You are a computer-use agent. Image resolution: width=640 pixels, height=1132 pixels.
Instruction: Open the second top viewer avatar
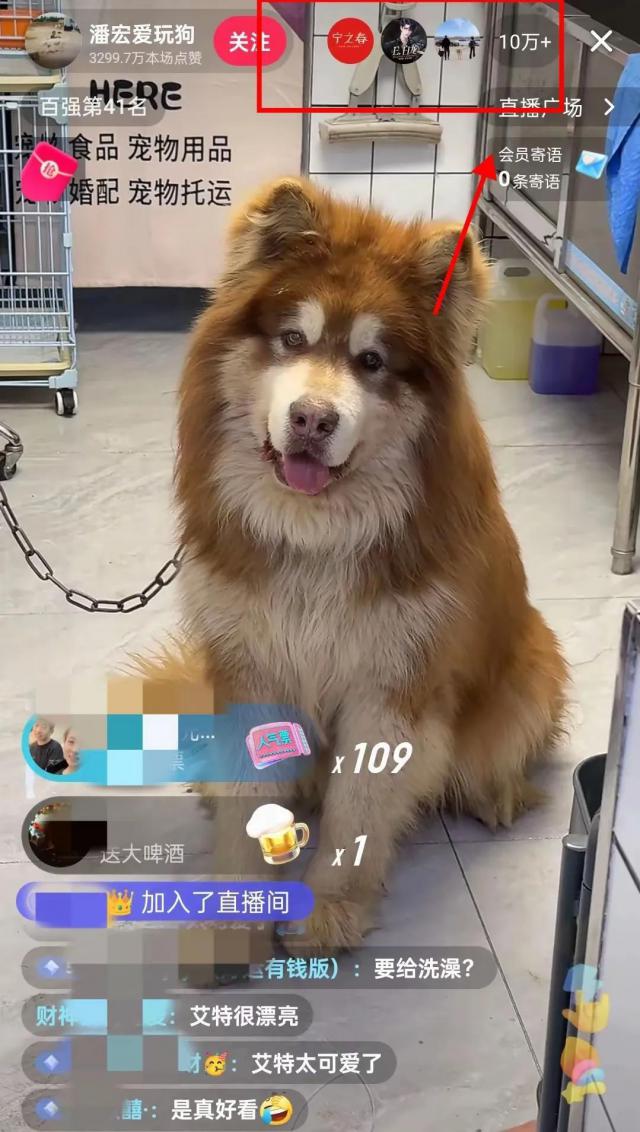[404, 42]
